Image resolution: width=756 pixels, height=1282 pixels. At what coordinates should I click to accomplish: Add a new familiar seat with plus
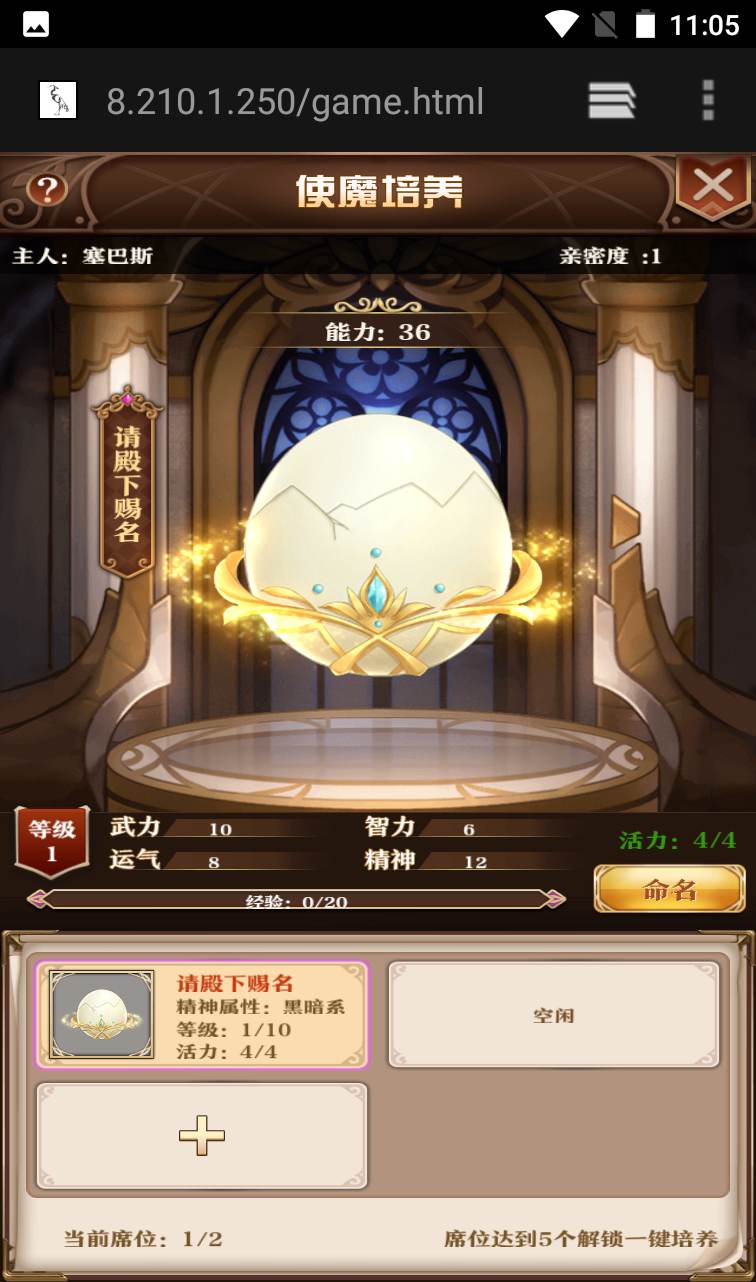click(x=202, y=1136)
